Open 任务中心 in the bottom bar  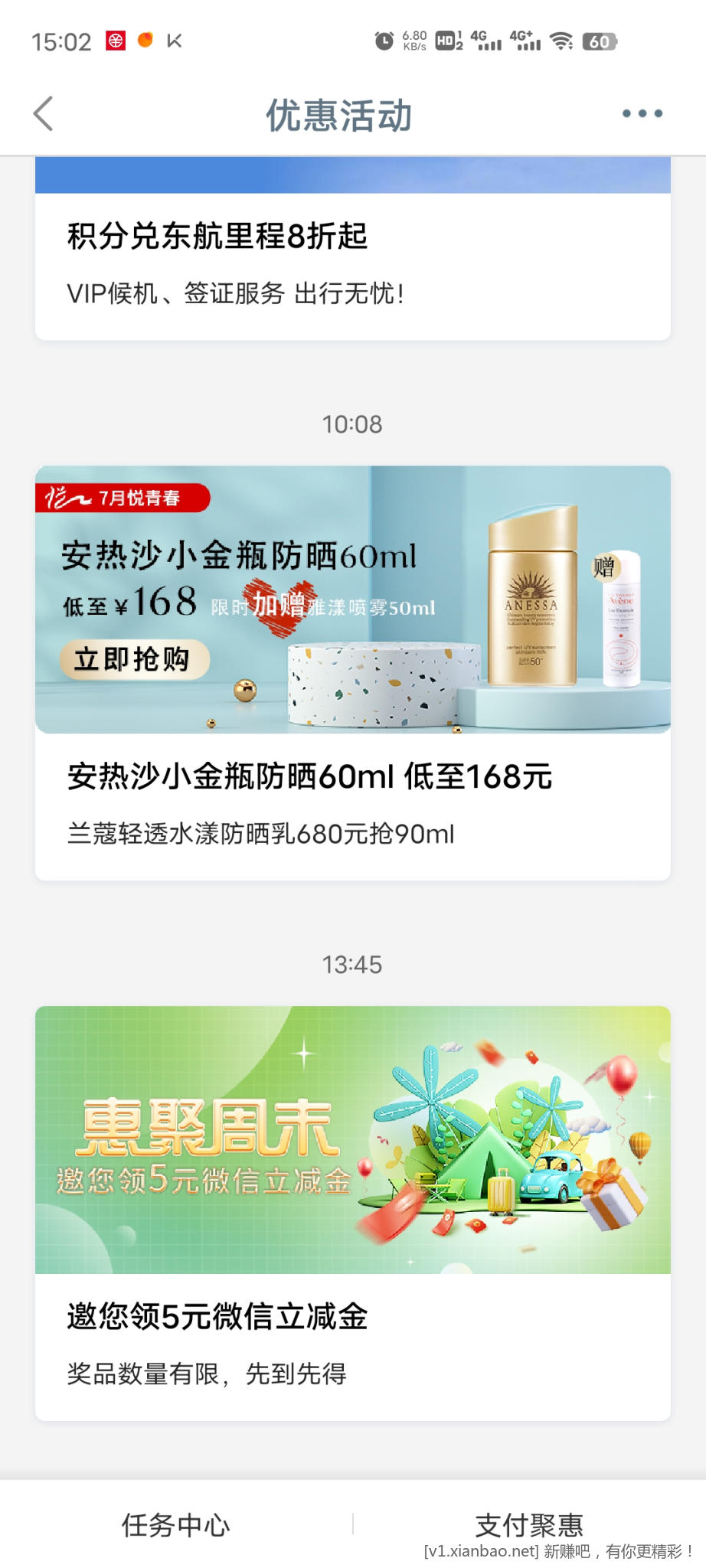tap(175, 1525)
